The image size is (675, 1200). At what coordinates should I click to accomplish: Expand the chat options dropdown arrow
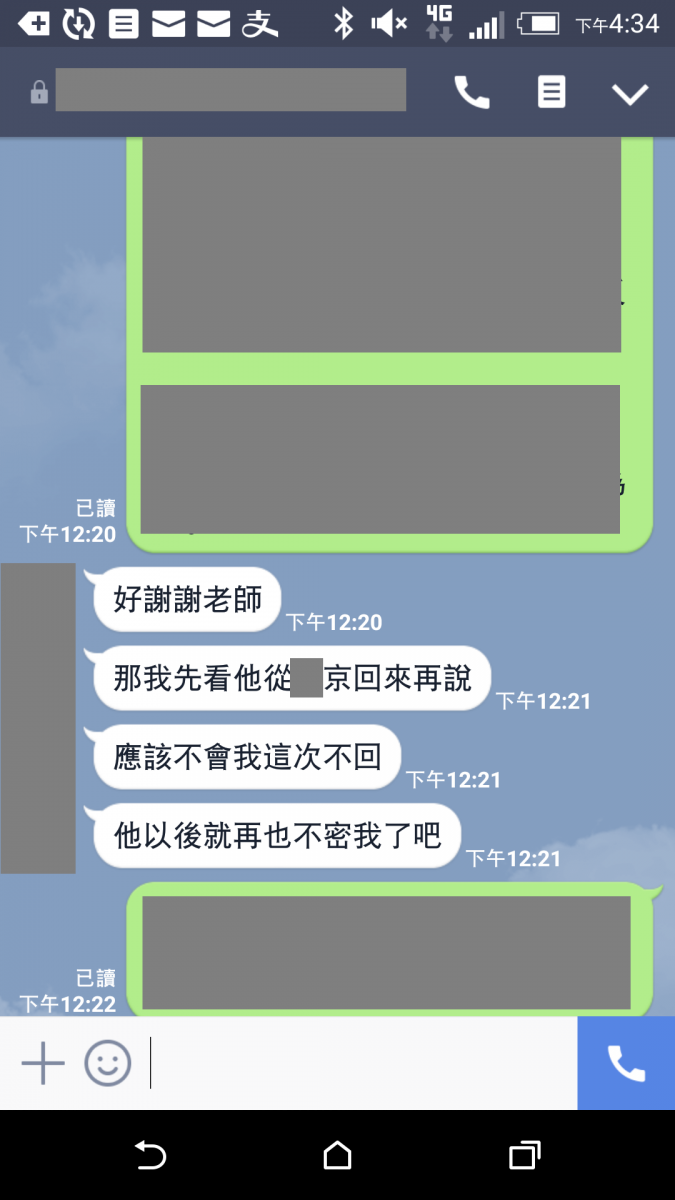(630, 94)
